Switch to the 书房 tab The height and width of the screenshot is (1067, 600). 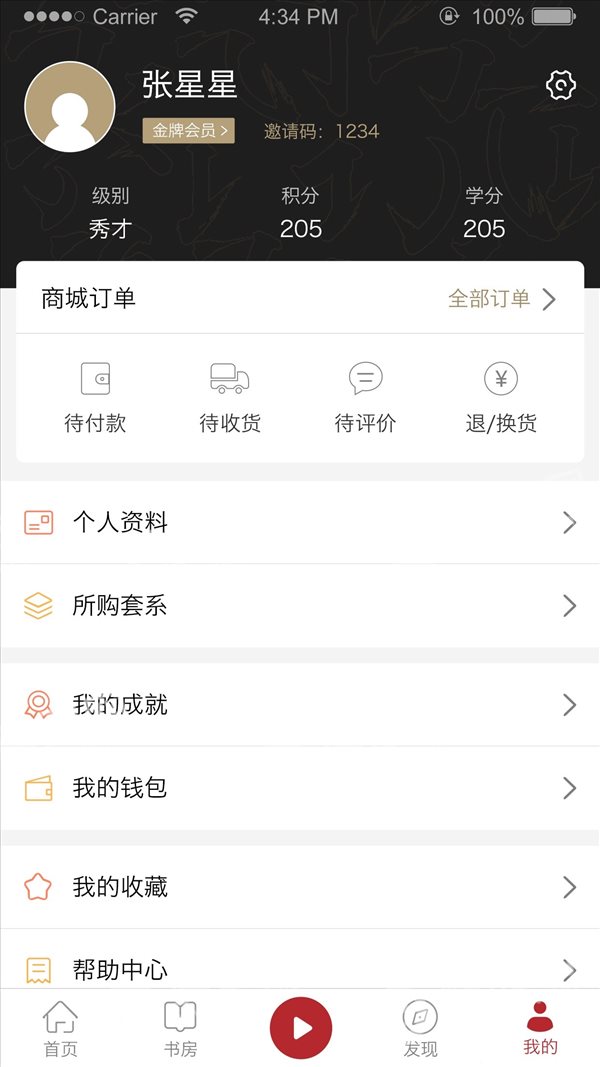coord(180,1029)
